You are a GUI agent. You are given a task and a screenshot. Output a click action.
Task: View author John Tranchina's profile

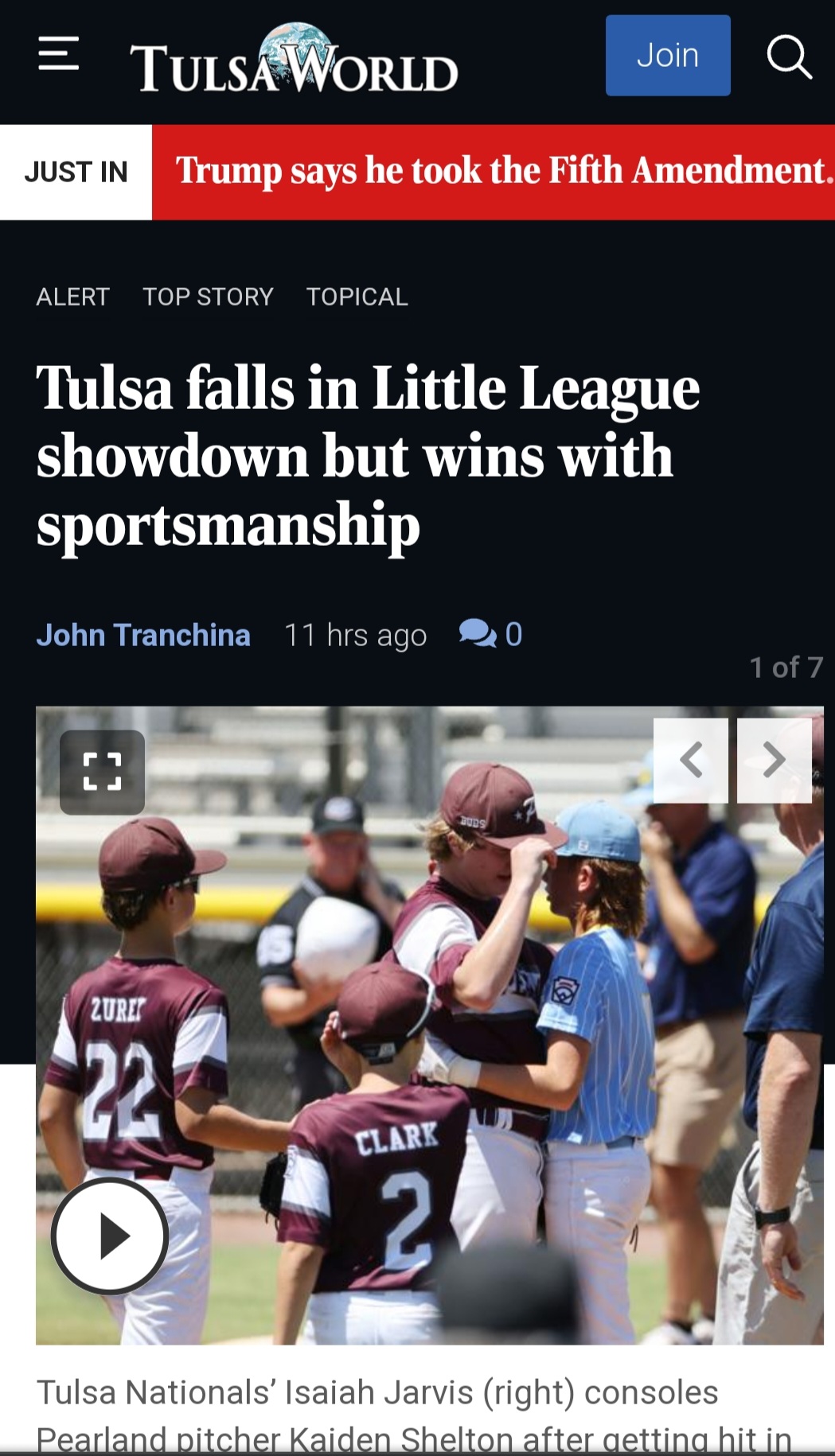point(143,635)
